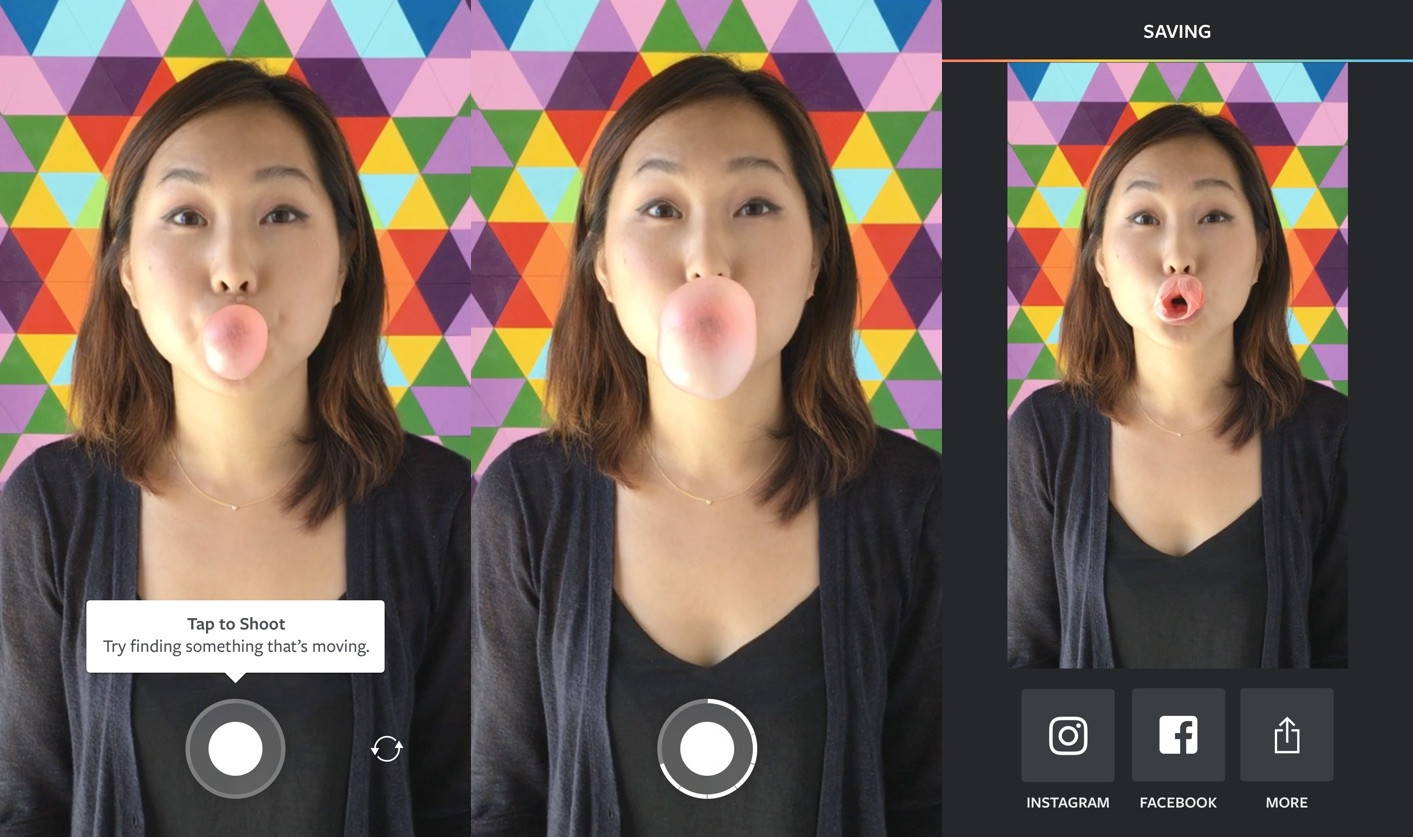Open More sharing options
1413x837 pixels.
[x=1286, y=736]
